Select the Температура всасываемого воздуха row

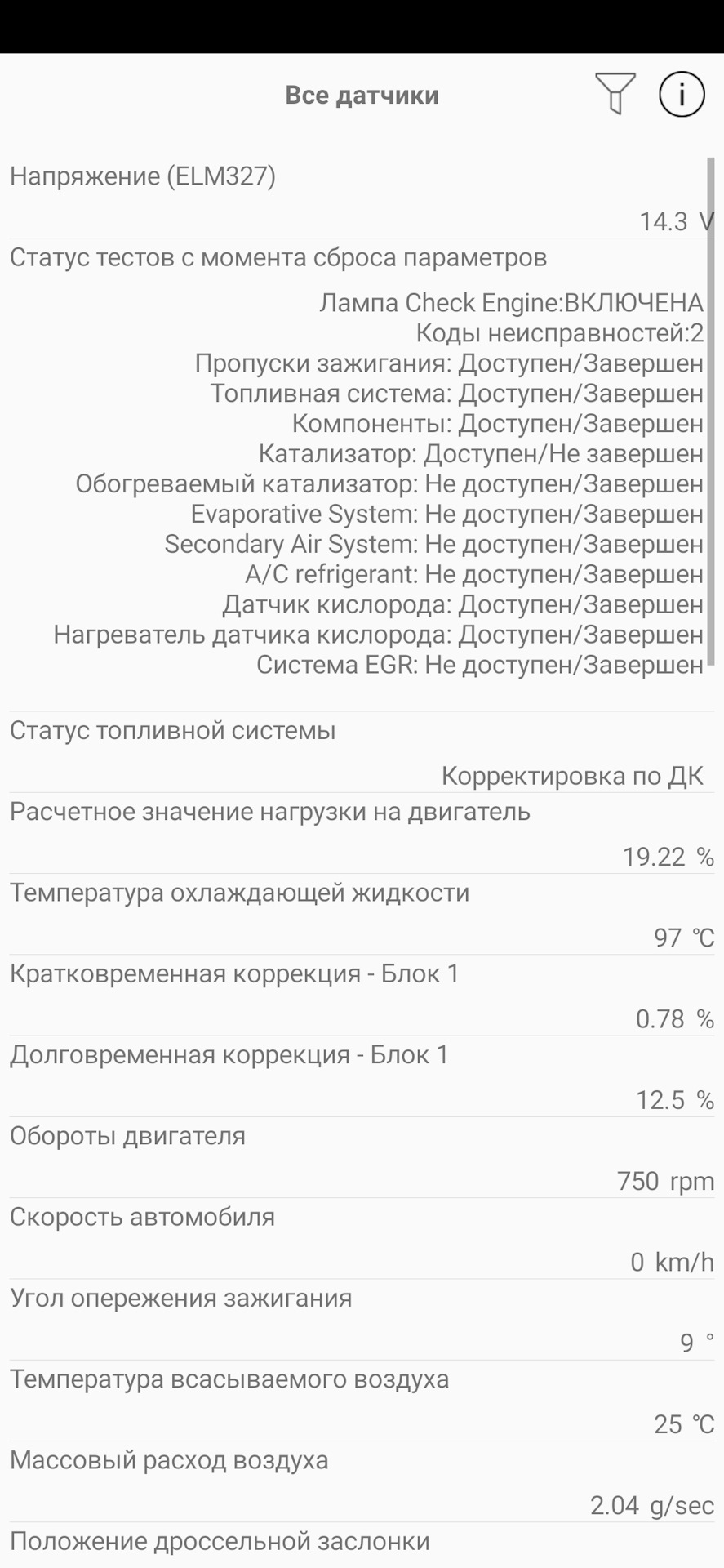pyautogui.click(x=362, y=1401)
